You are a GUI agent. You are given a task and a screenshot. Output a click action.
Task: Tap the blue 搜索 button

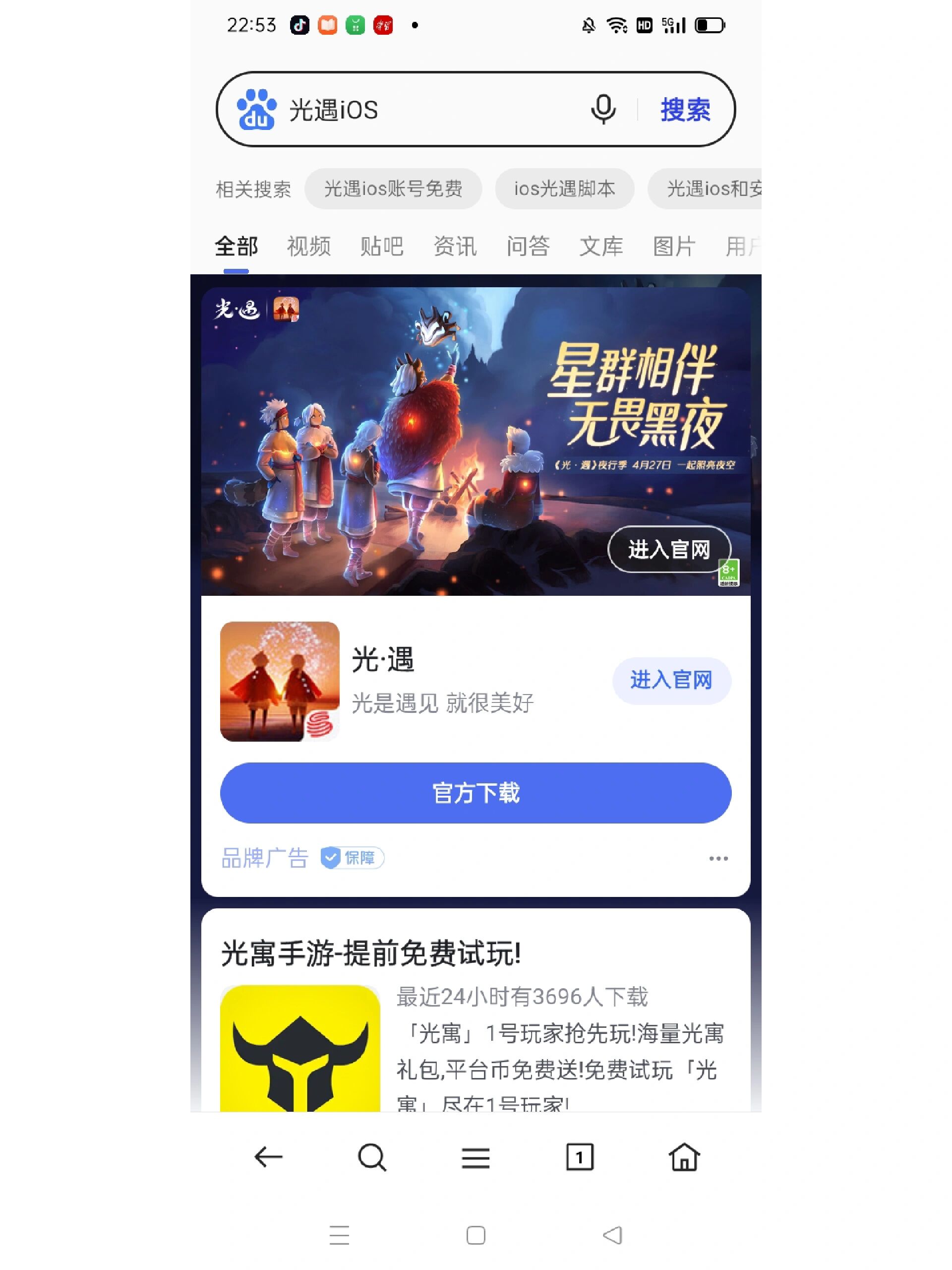(x=685, y=109)
